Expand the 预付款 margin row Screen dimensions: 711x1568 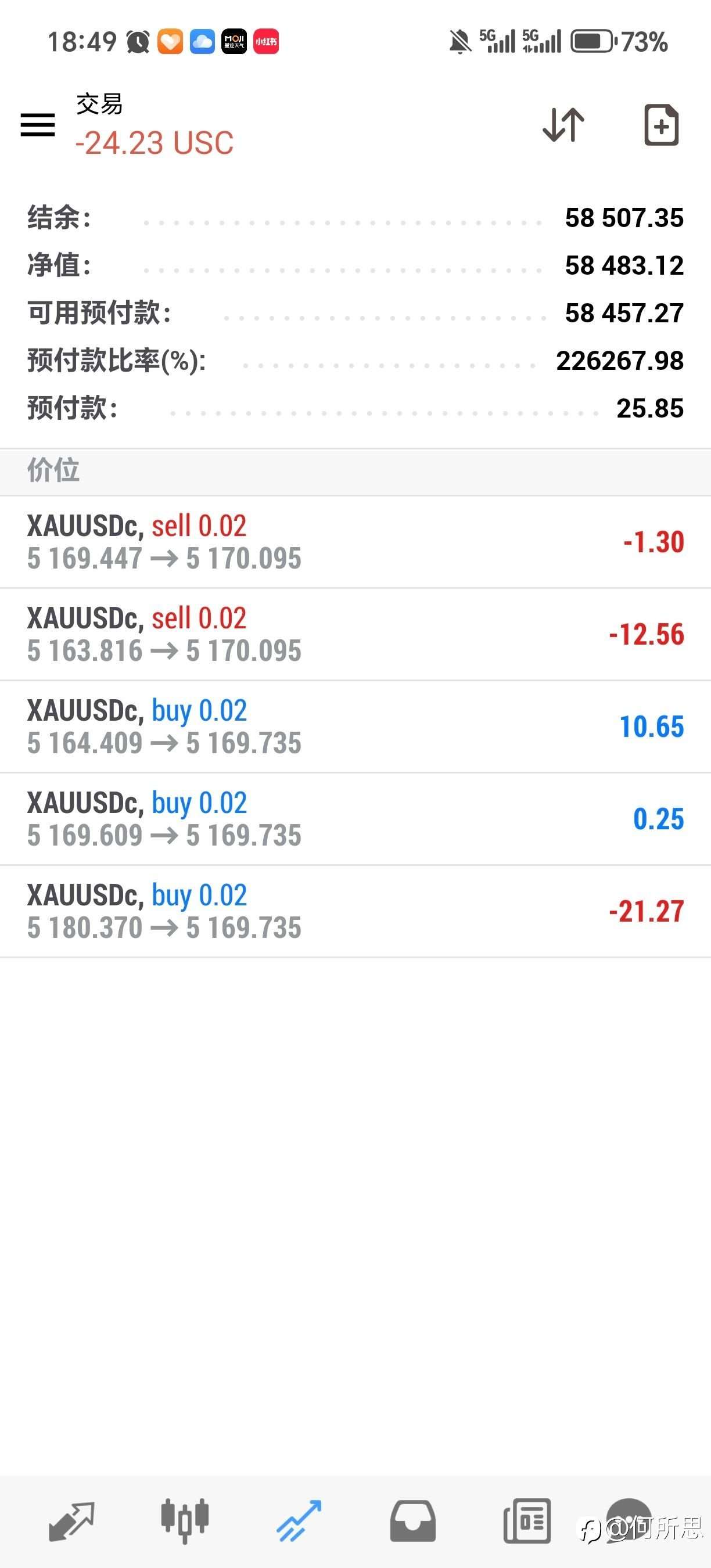355,408
